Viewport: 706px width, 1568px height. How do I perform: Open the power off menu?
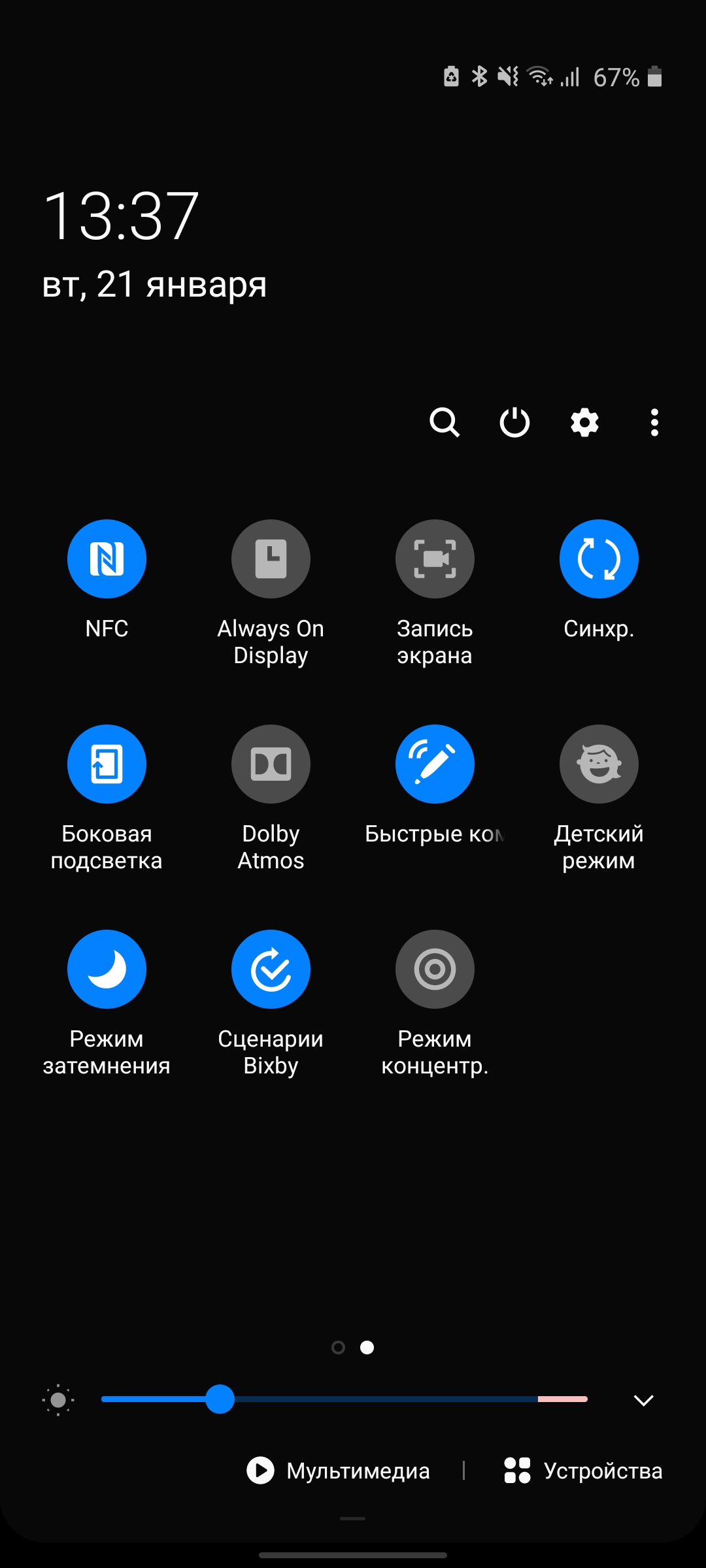pos(514,422)
